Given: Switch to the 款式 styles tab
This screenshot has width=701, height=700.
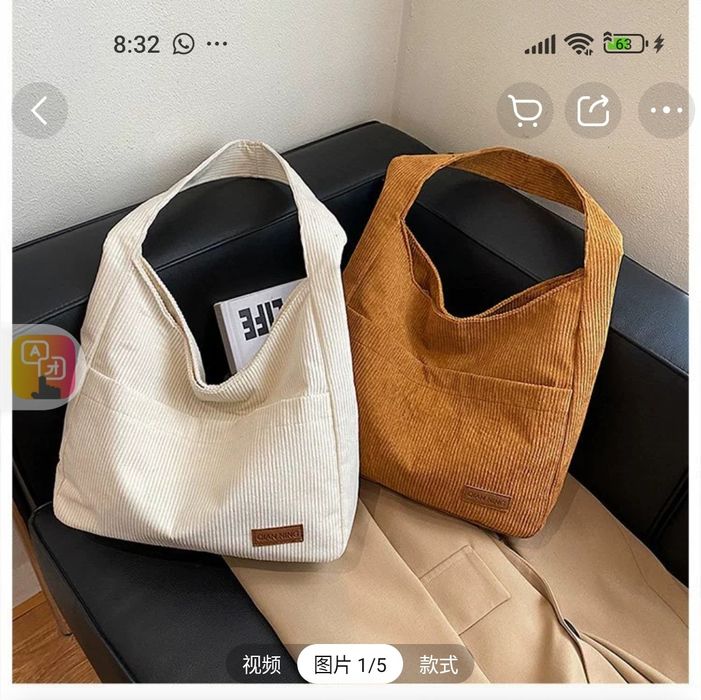Looking at the screenshot, I should (x=438, y=665).
